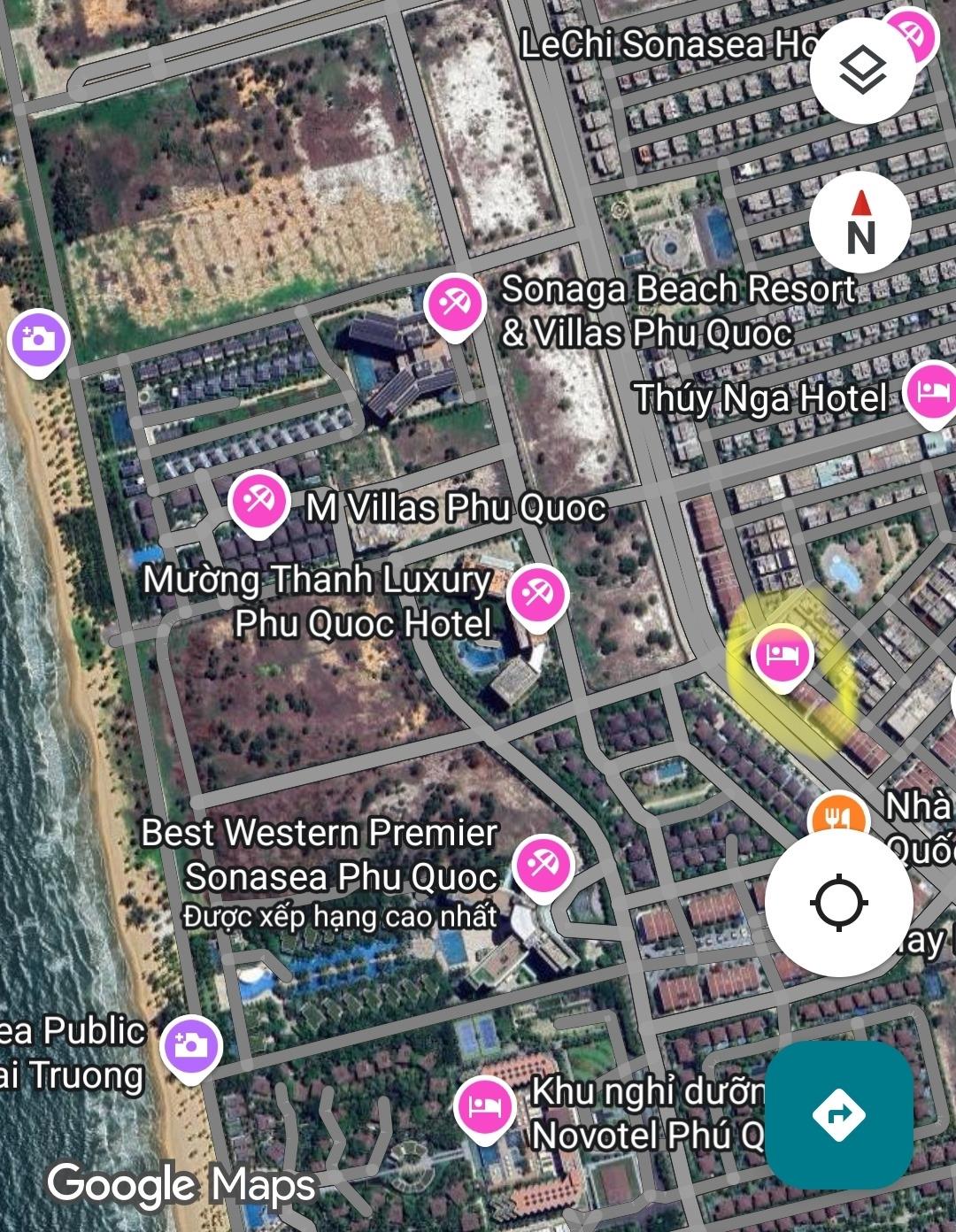Open the directions button

click(838, 1113)
